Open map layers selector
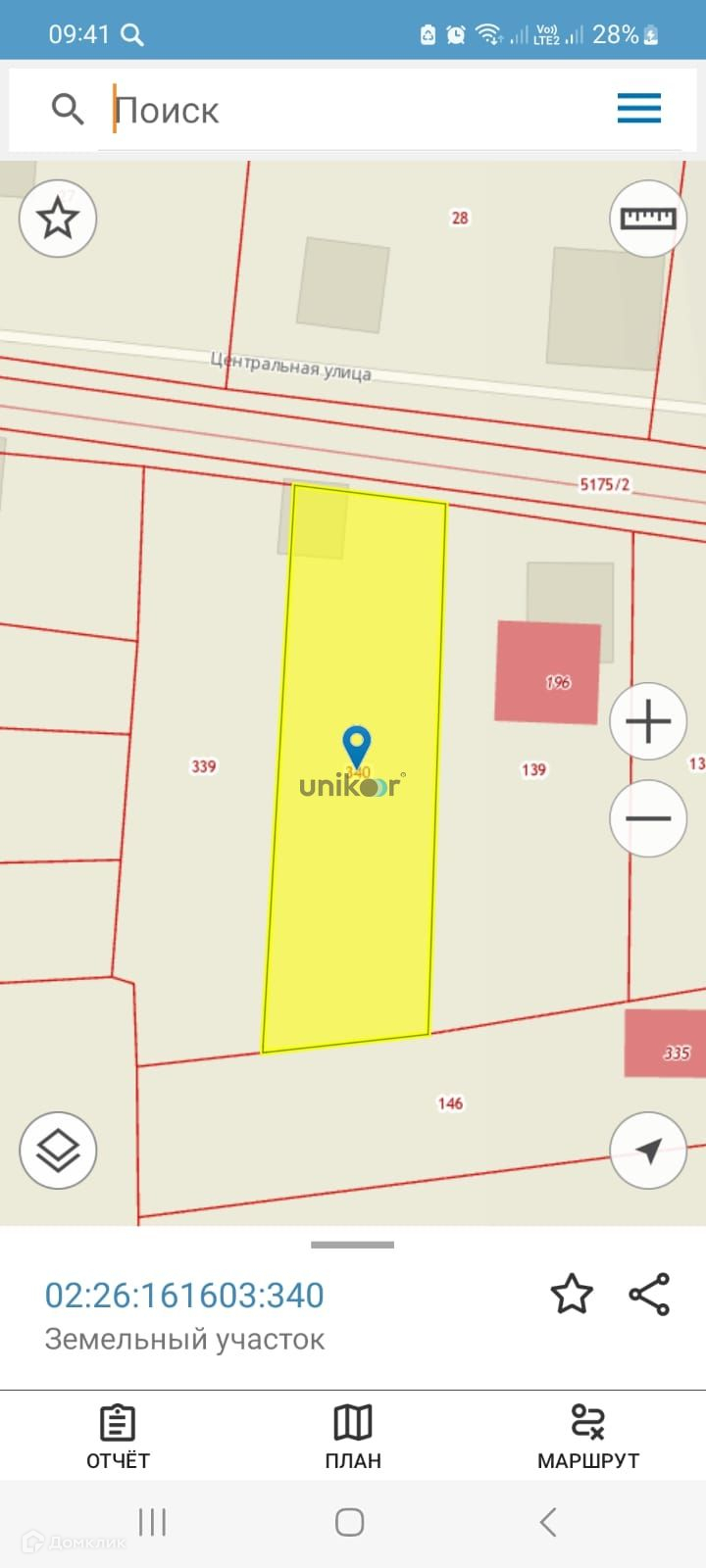 pos(58,1150)
